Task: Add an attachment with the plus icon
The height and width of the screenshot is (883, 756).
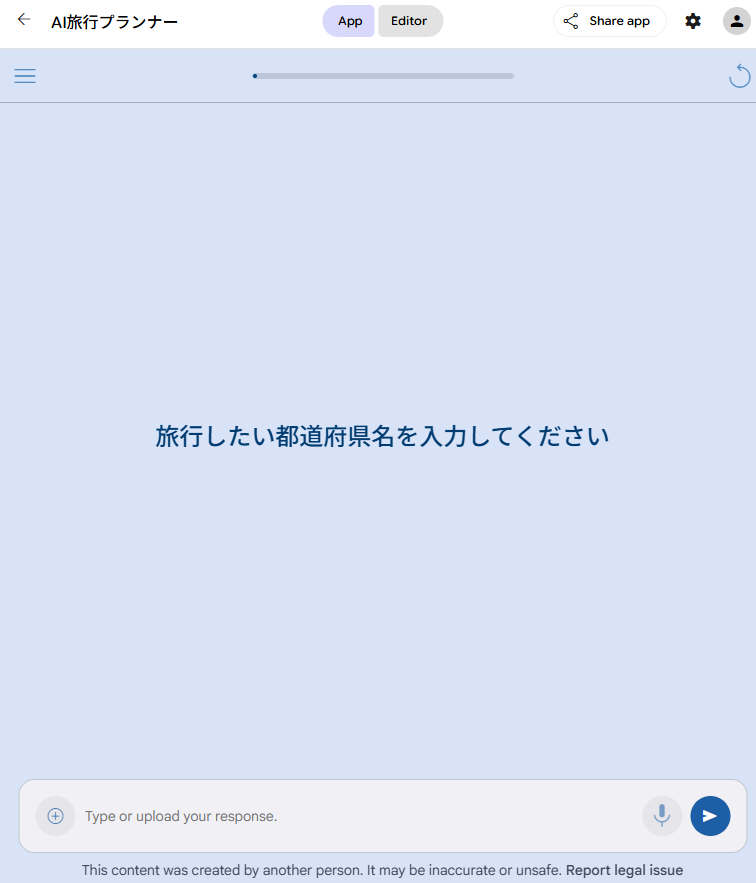Action: pos(56,816)
